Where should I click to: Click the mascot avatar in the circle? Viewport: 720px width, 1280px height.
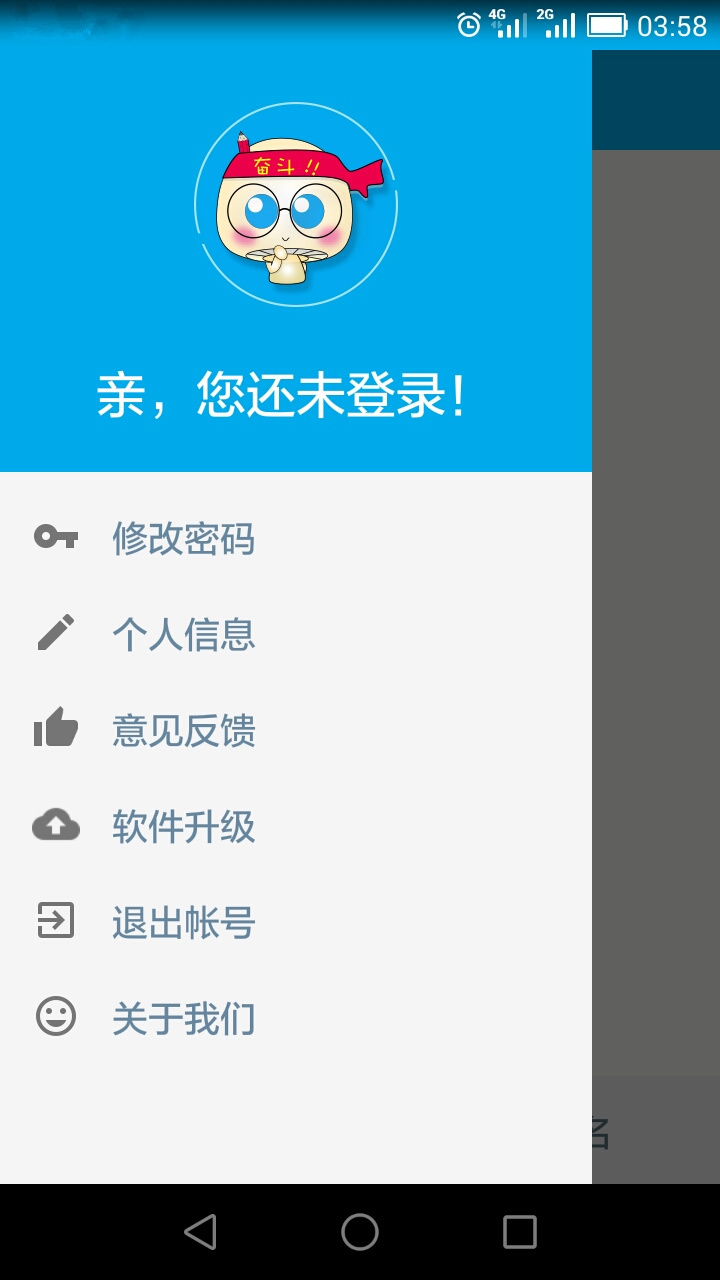click(x=294, y=203)
